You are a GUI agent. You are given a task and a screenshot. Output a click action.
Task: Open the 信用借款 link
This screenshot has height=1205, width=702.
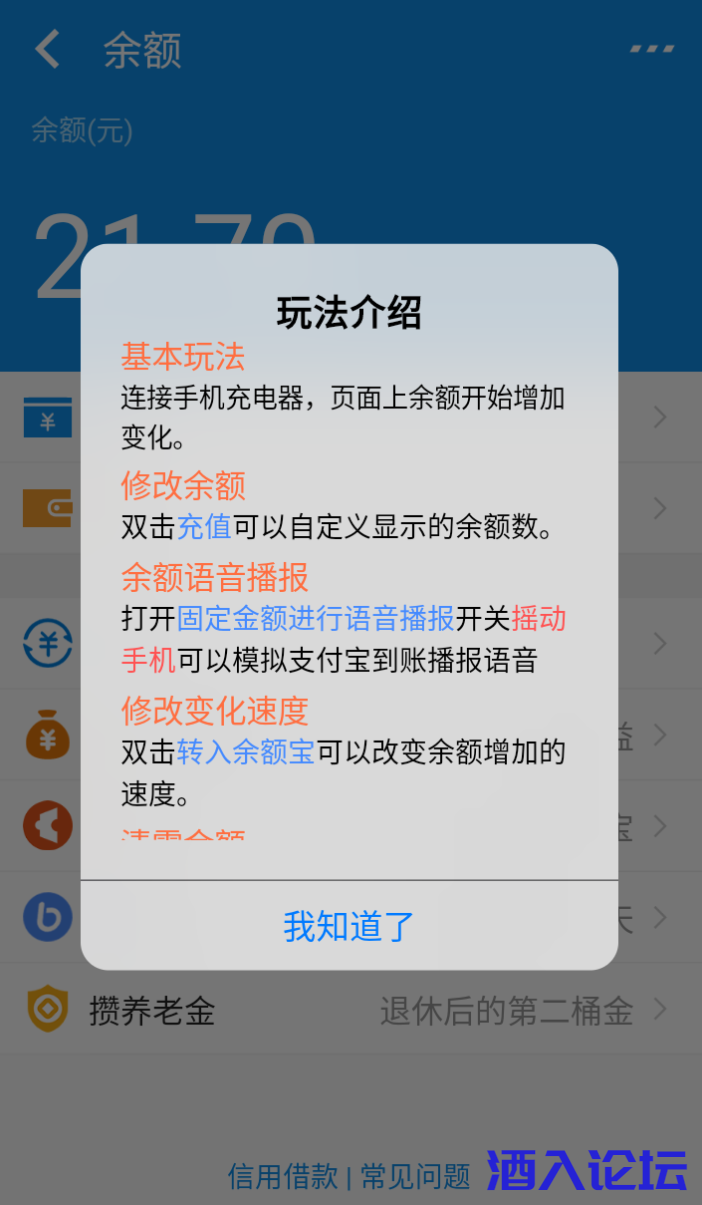(x=283, y=1176)
